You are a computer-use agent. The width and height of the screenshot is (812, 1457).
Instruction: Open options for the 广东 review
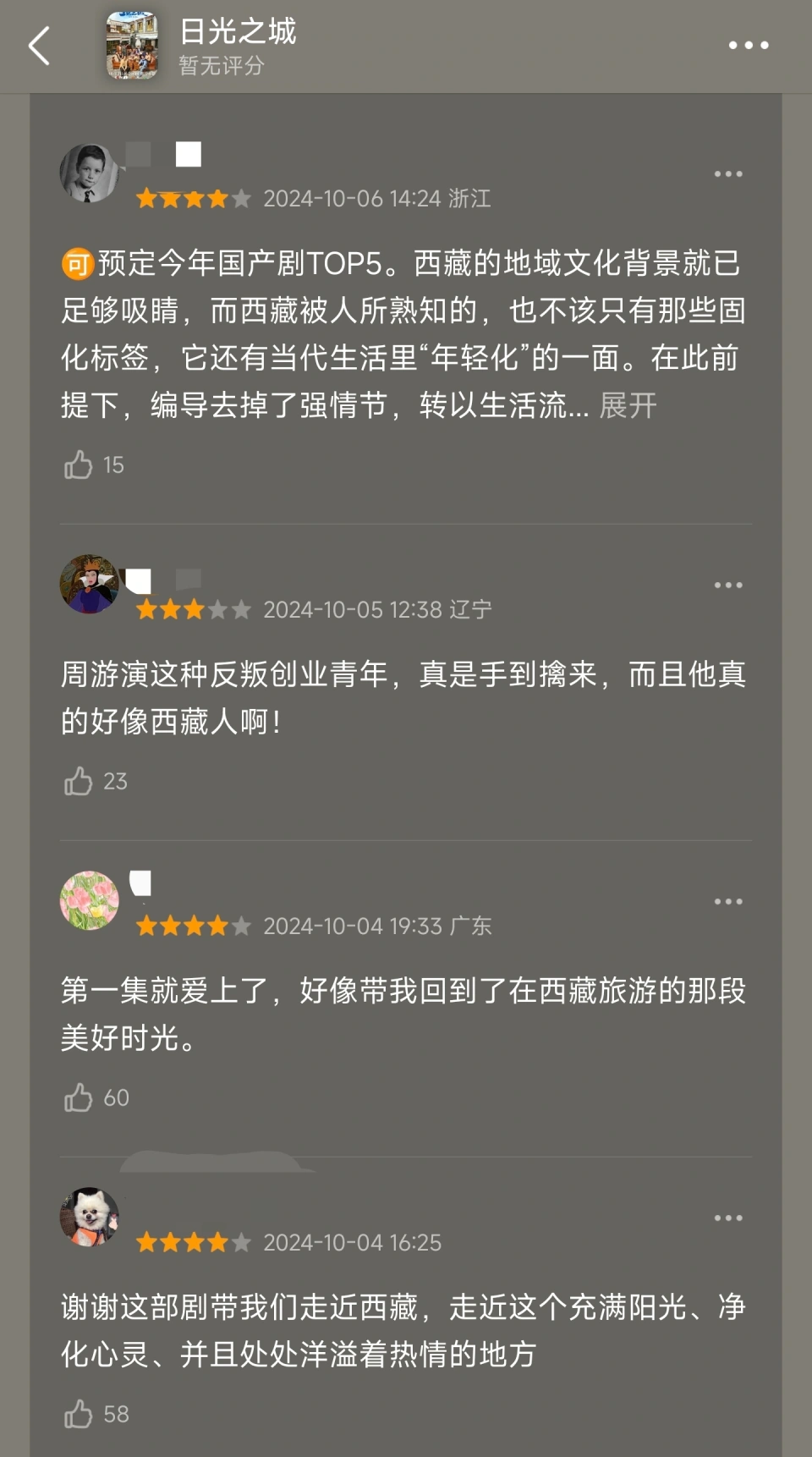tap(727, 902)
